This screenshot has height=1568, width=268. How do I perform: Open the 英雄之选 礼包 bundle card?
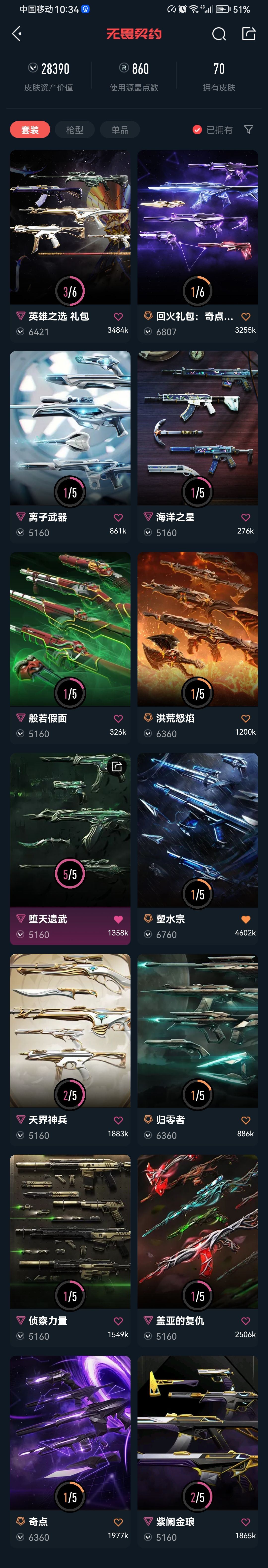pyautogui.click(x=70, y=231)
